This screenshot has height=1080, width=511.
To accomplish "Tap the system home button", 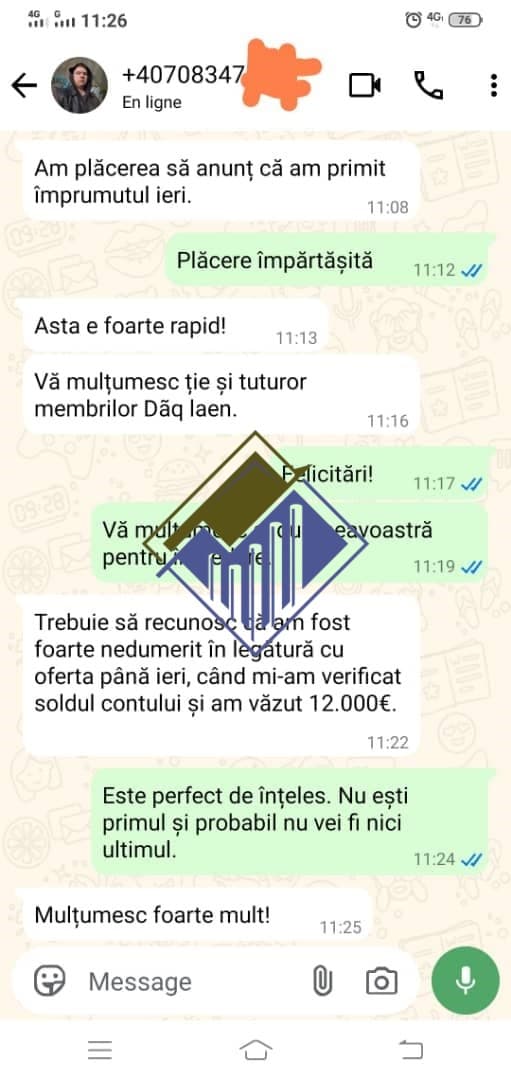I will coord(256,1049).
